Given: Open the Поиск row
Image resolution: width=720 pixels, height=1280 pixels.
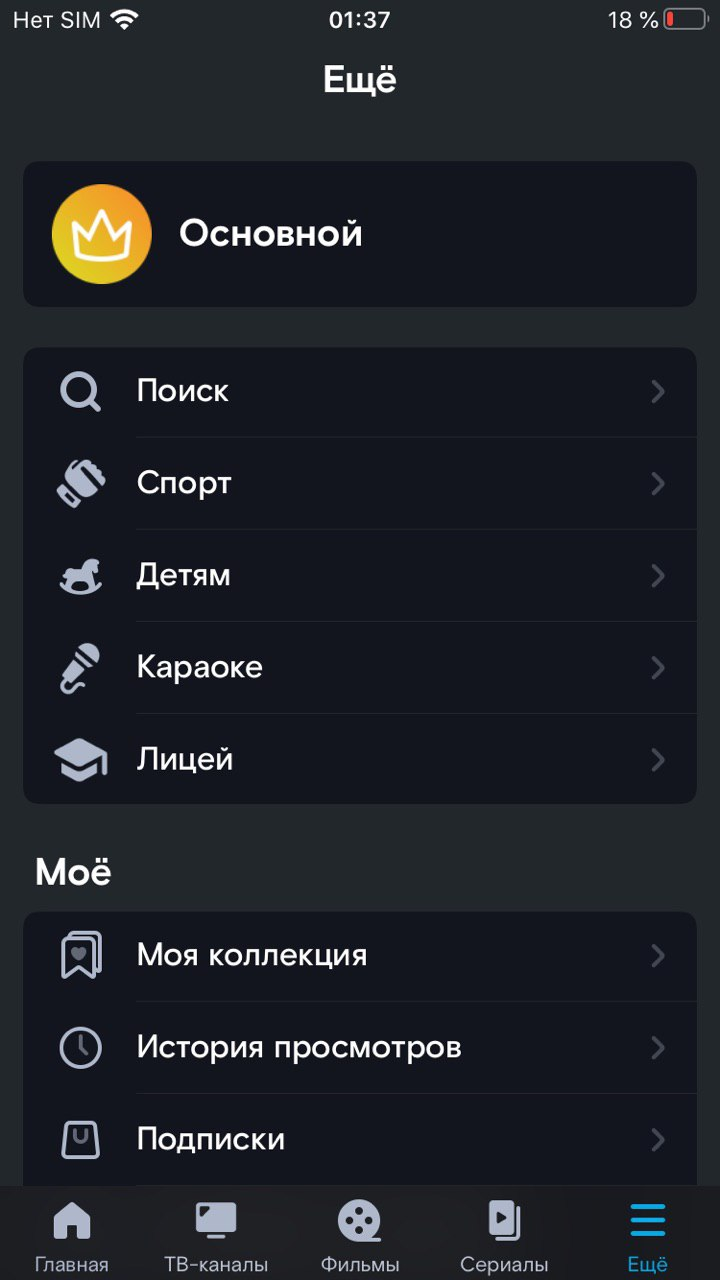Looking at the screenshot, I should [360, 391].
